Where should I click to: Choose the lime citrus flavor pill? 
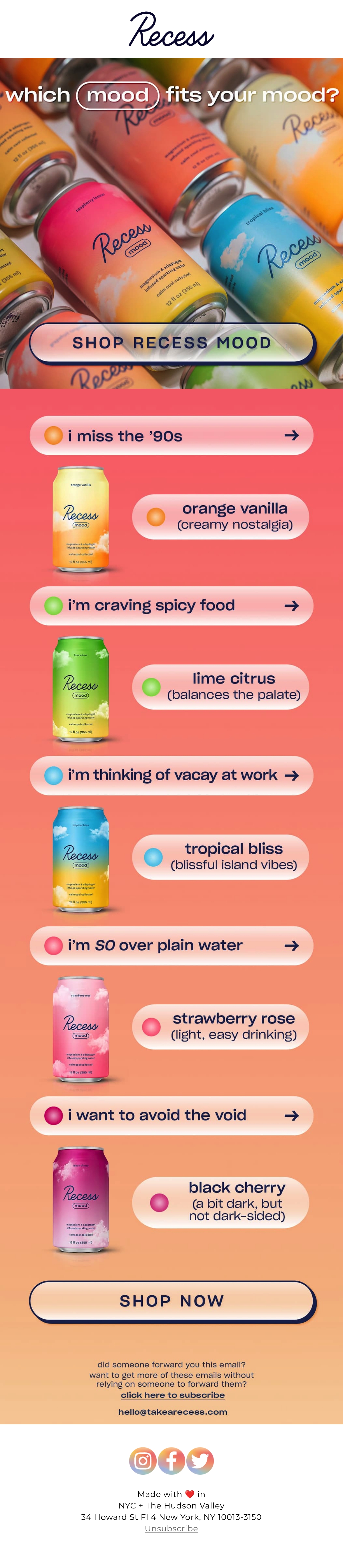[x=220, y=687]
